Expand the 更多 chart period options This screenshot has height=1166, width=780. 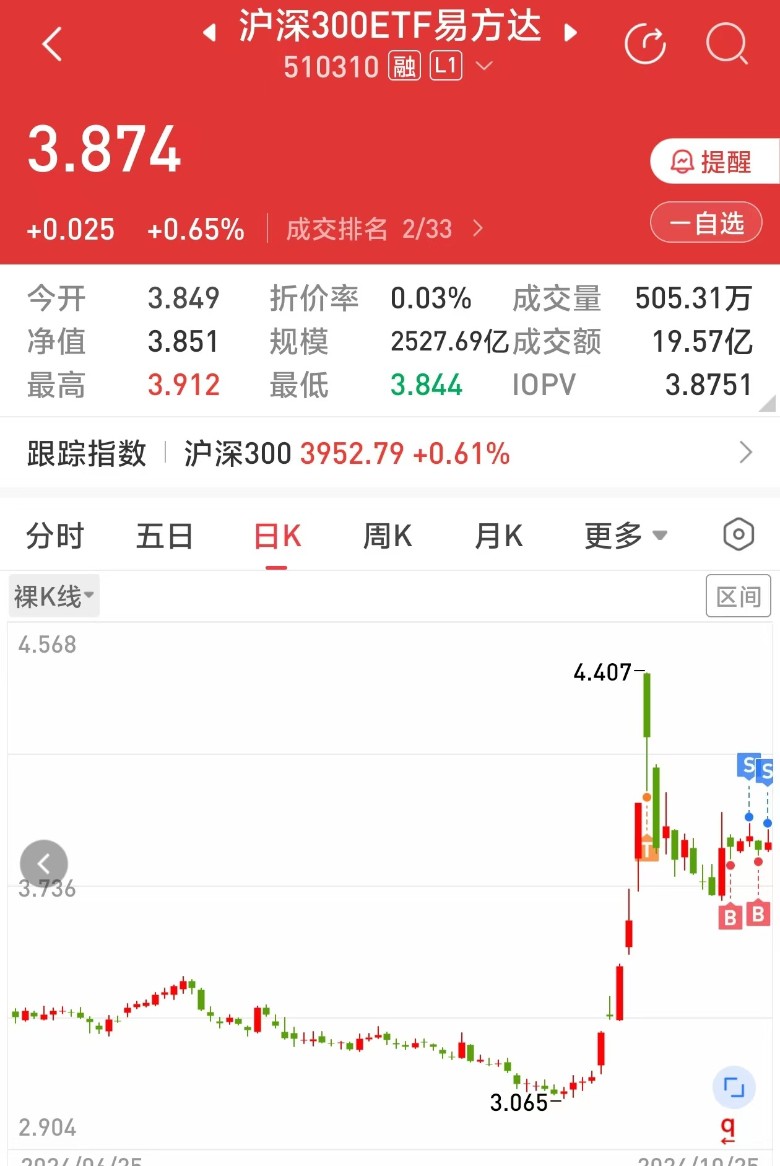(x=625, y=536)
